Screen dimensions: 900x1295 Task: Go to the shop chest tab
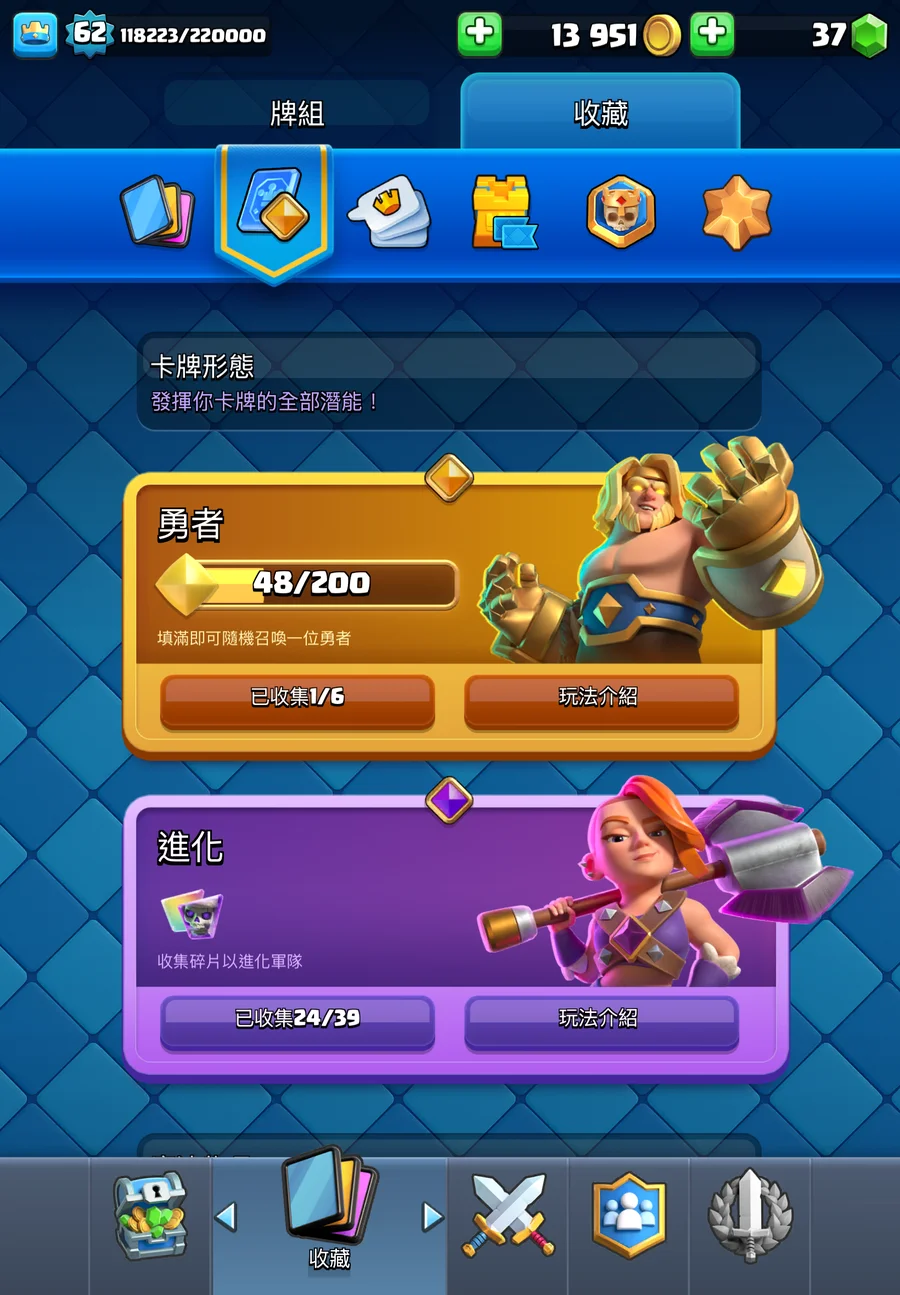pyautogui.click(x=149, y=1217)
